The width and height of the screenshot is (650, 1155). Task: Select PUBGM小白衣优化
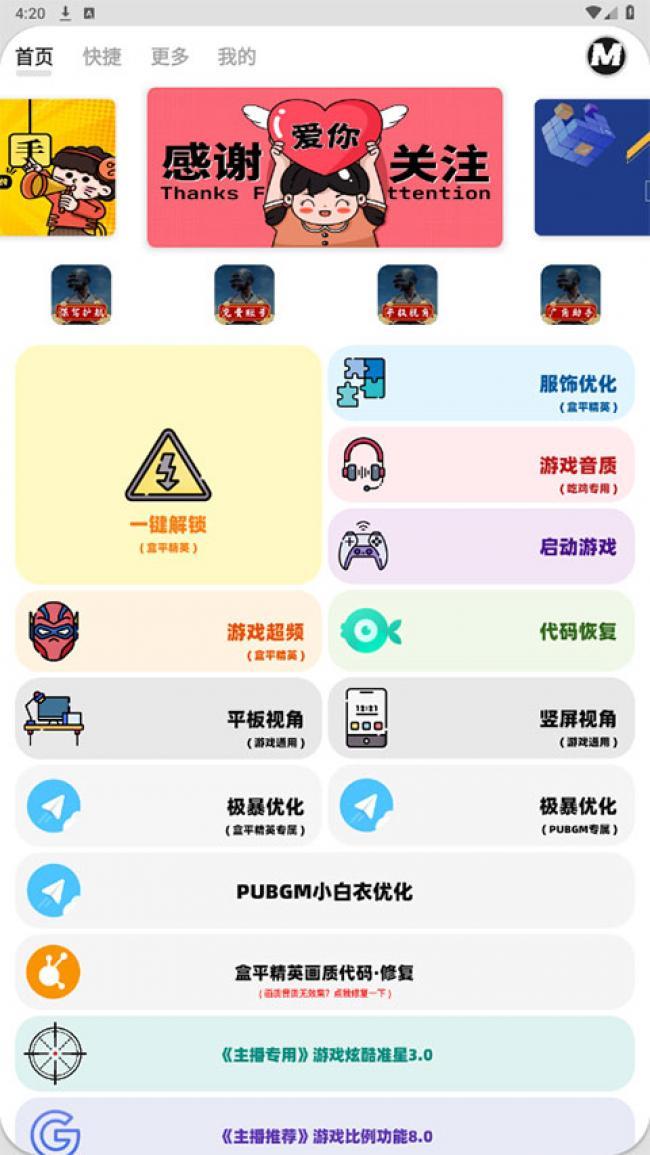325,891
